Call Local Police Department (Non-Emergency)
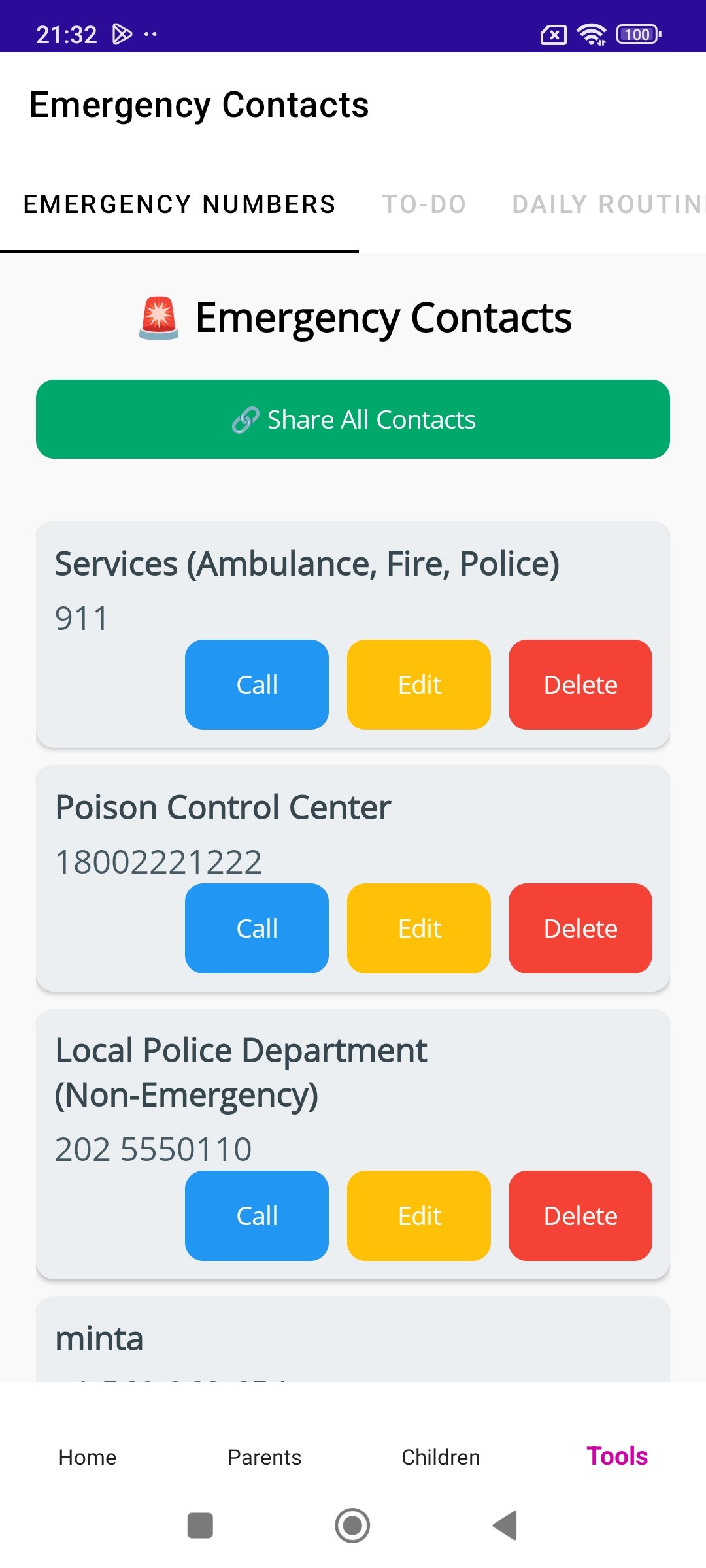 (x=256, y=1216)
